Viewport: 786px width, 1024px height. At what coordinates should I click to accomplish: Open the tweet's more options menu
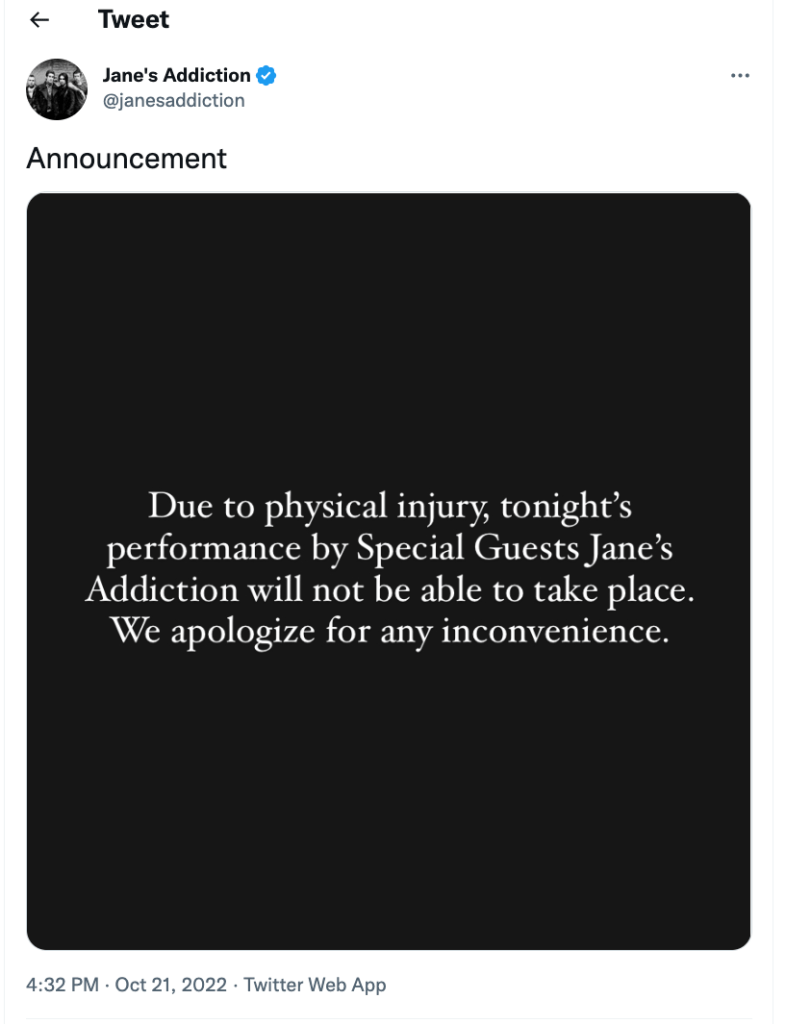[x=740, y=76]
